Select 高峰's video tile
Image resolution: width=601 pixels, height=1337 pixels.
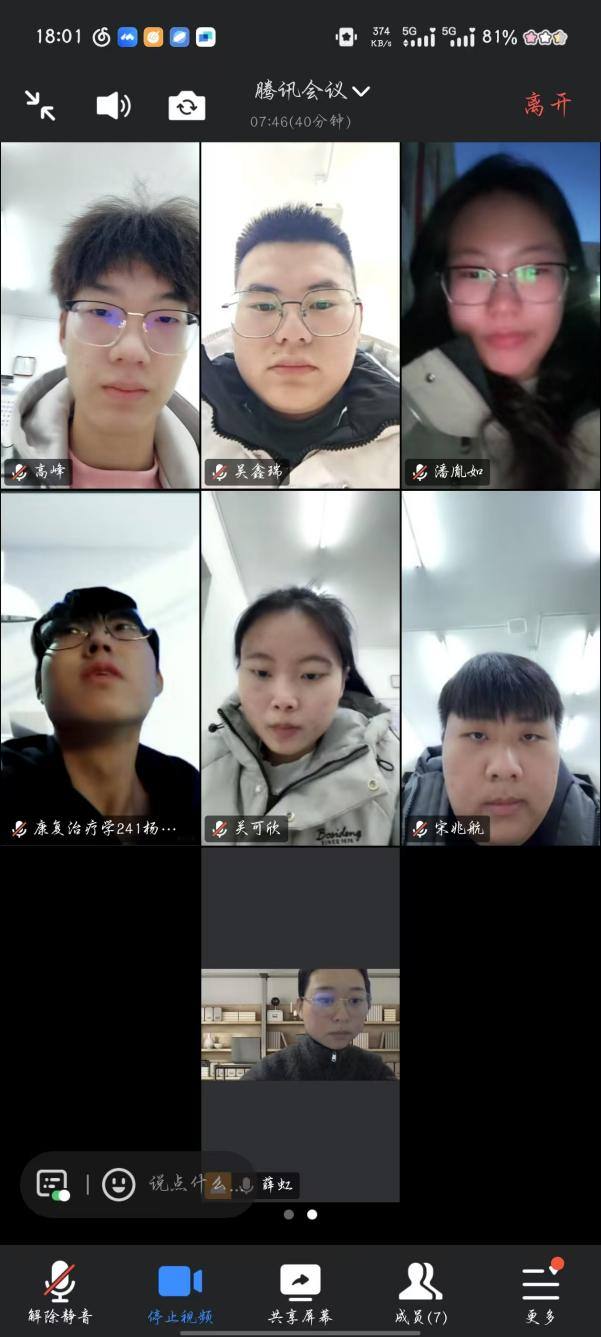[100, 315]
